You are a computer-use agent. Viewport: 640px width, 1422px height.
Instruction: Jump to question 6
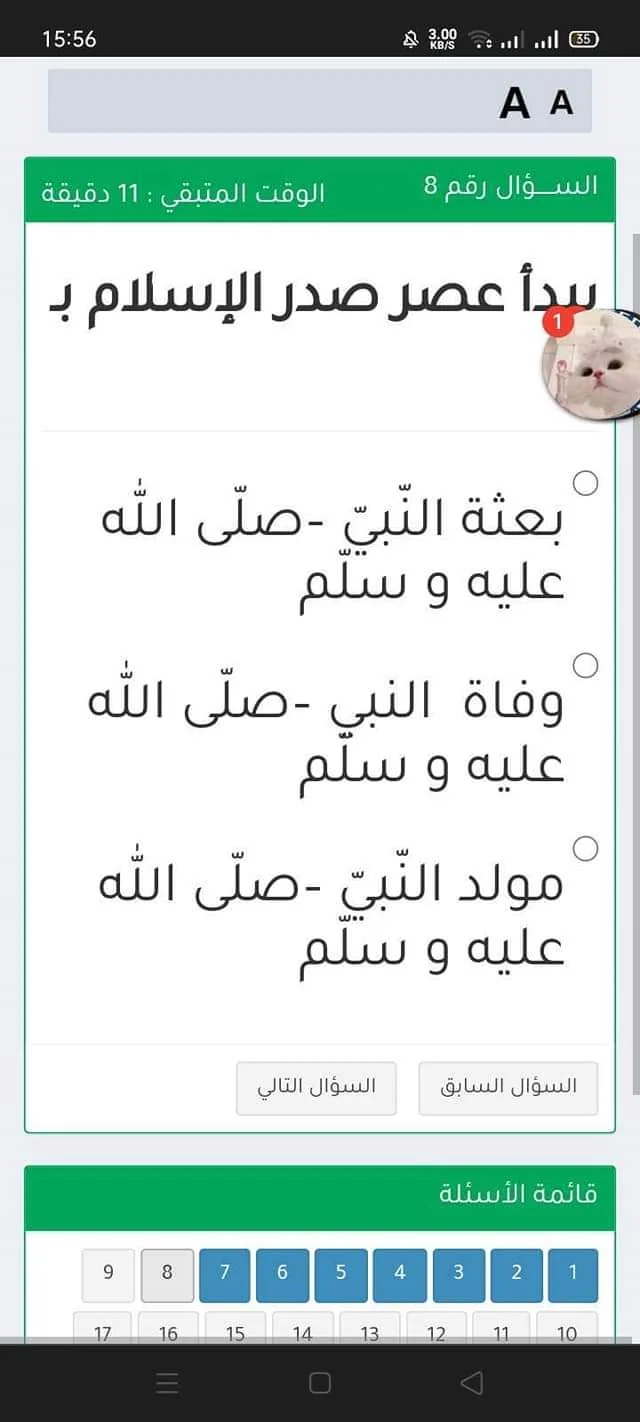coord(282,1274)
